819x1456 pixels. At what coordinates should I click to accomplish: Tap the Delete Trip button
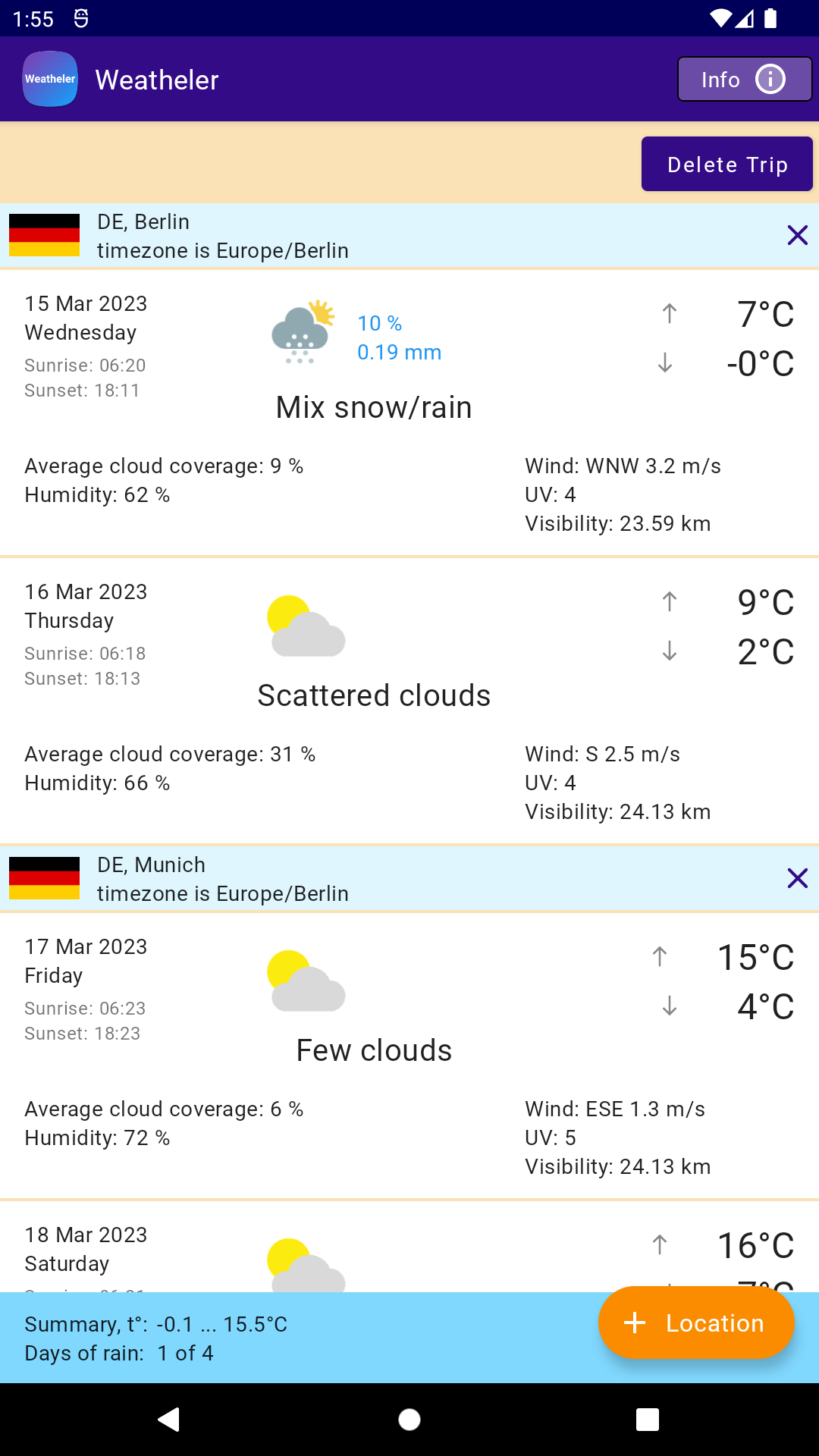(726, 165)
